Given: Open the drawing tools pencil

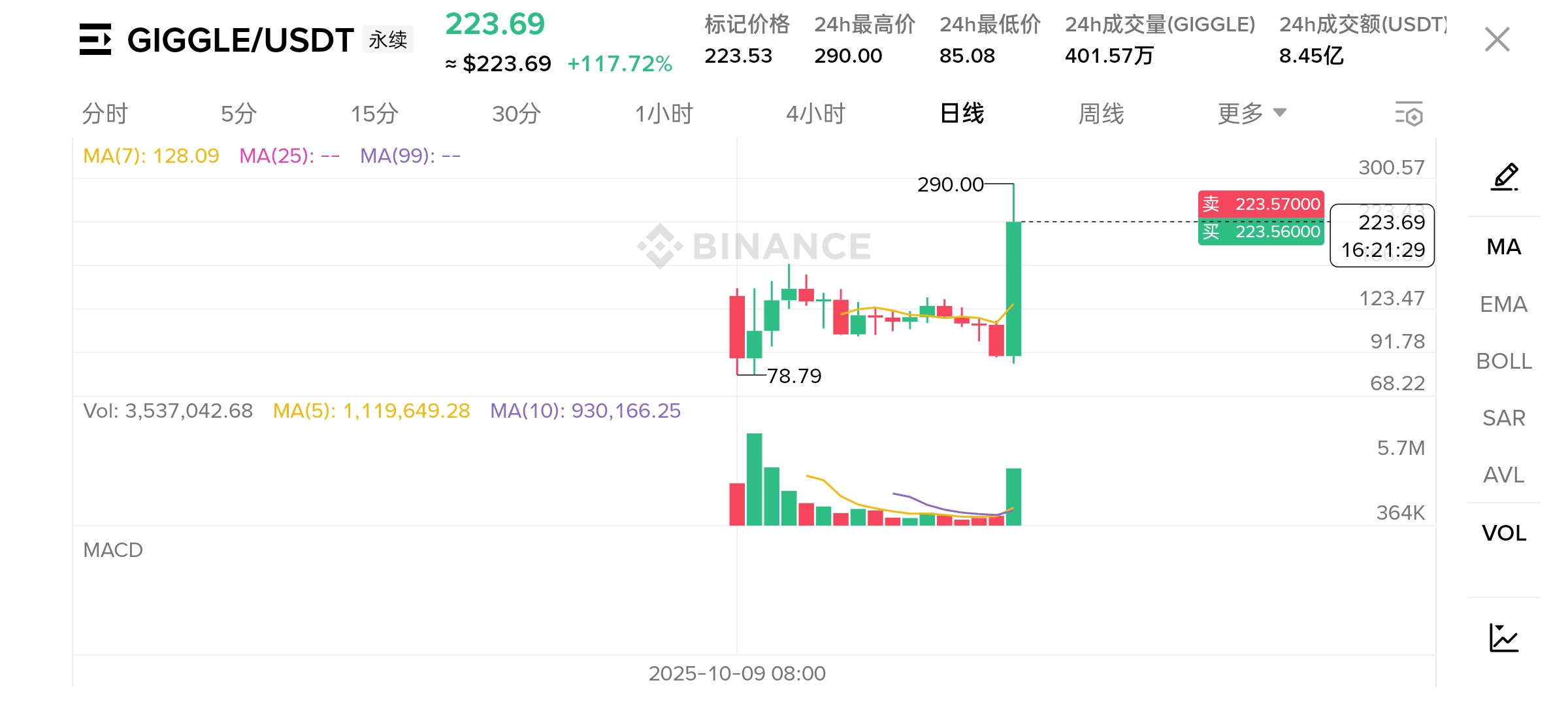Looking at the screenshot, I should [x=1504, y=177].
